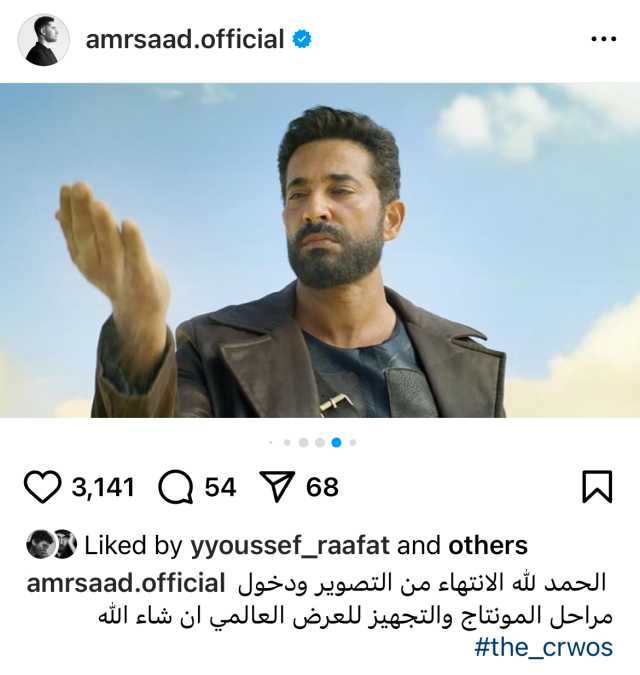This screenshot has height=675, width=640.
Task: Open the comments on this post
Action: pos(176,487)
